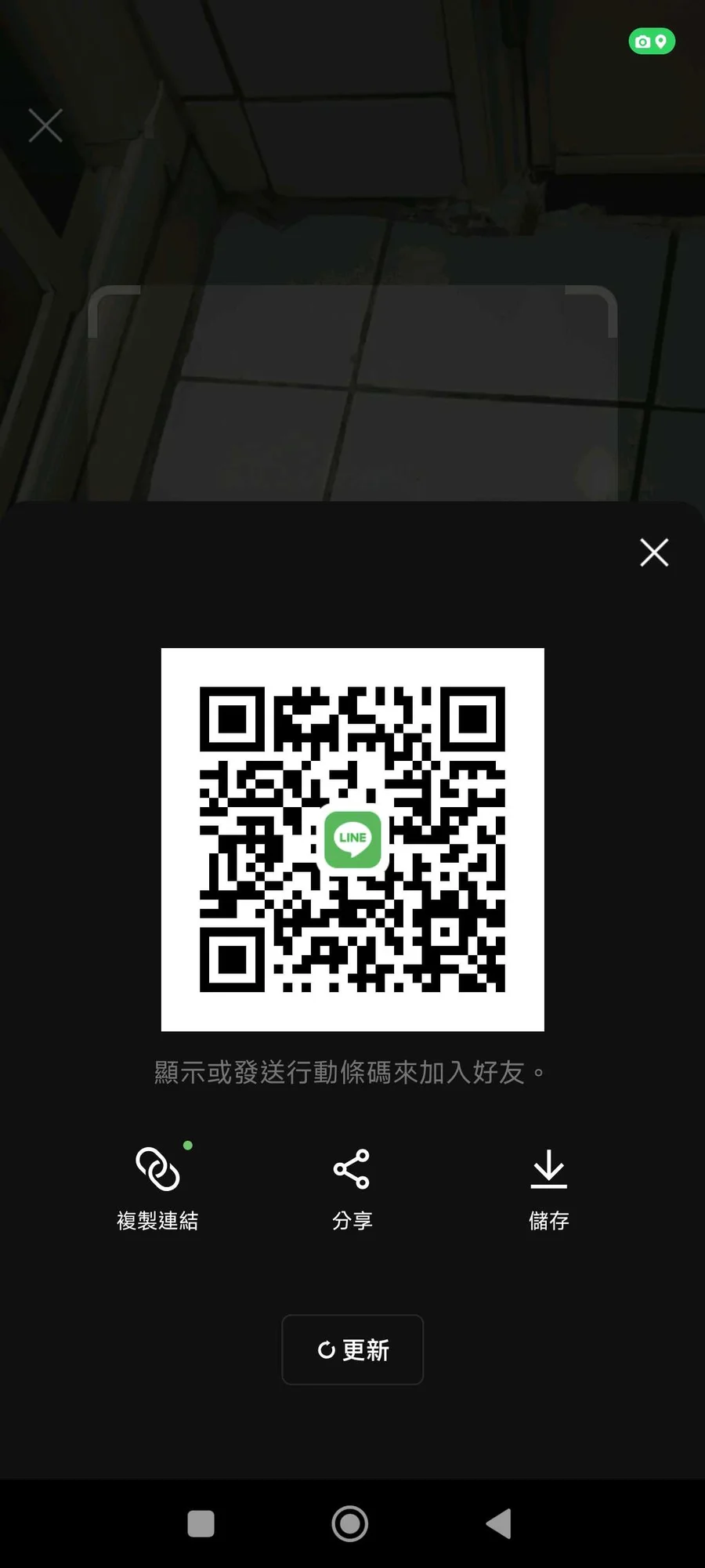705x1568 pixels.
Task: Refresh the QR code with 更新
Action: (x=352, y=1349)
